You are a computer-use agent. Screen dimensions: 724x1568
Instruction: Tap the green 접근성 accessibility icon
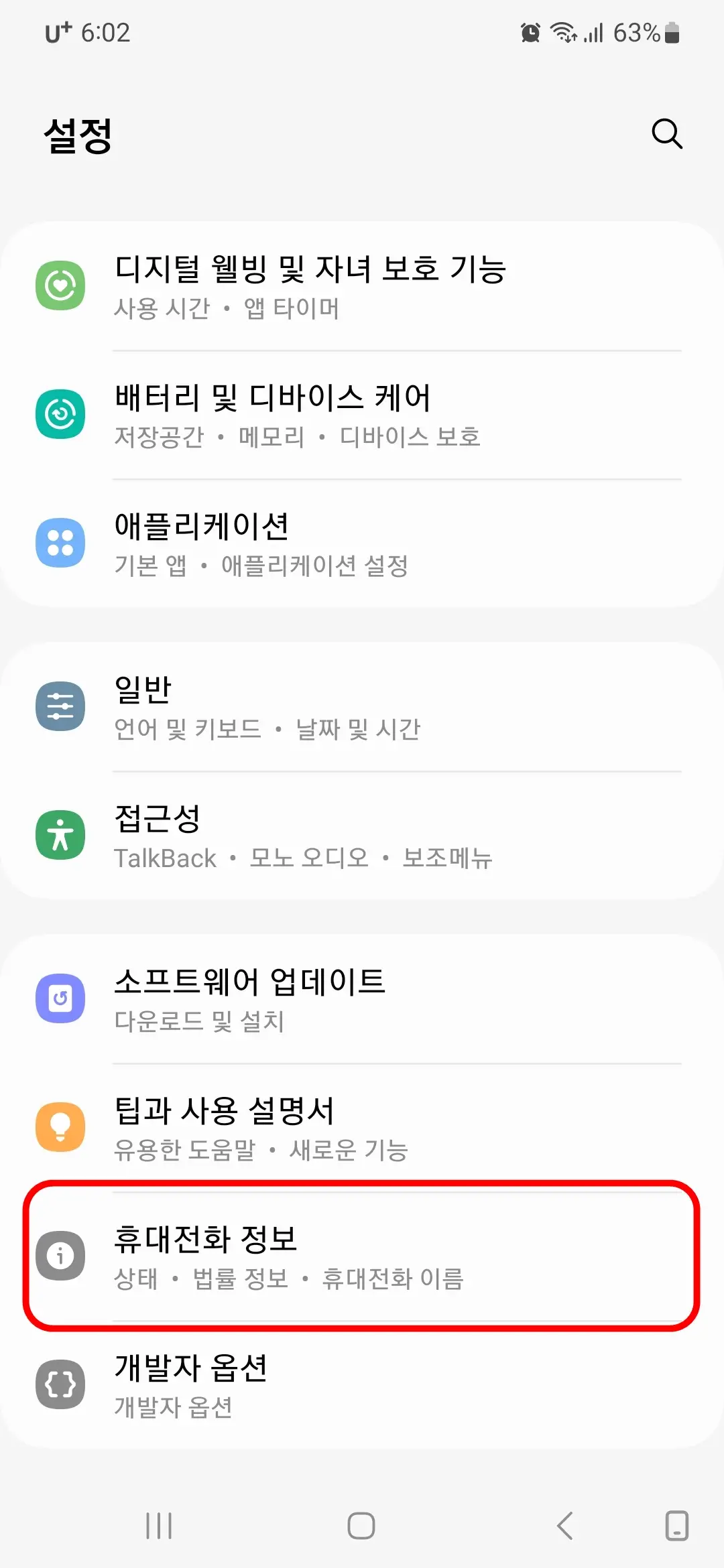pos(60,836)
